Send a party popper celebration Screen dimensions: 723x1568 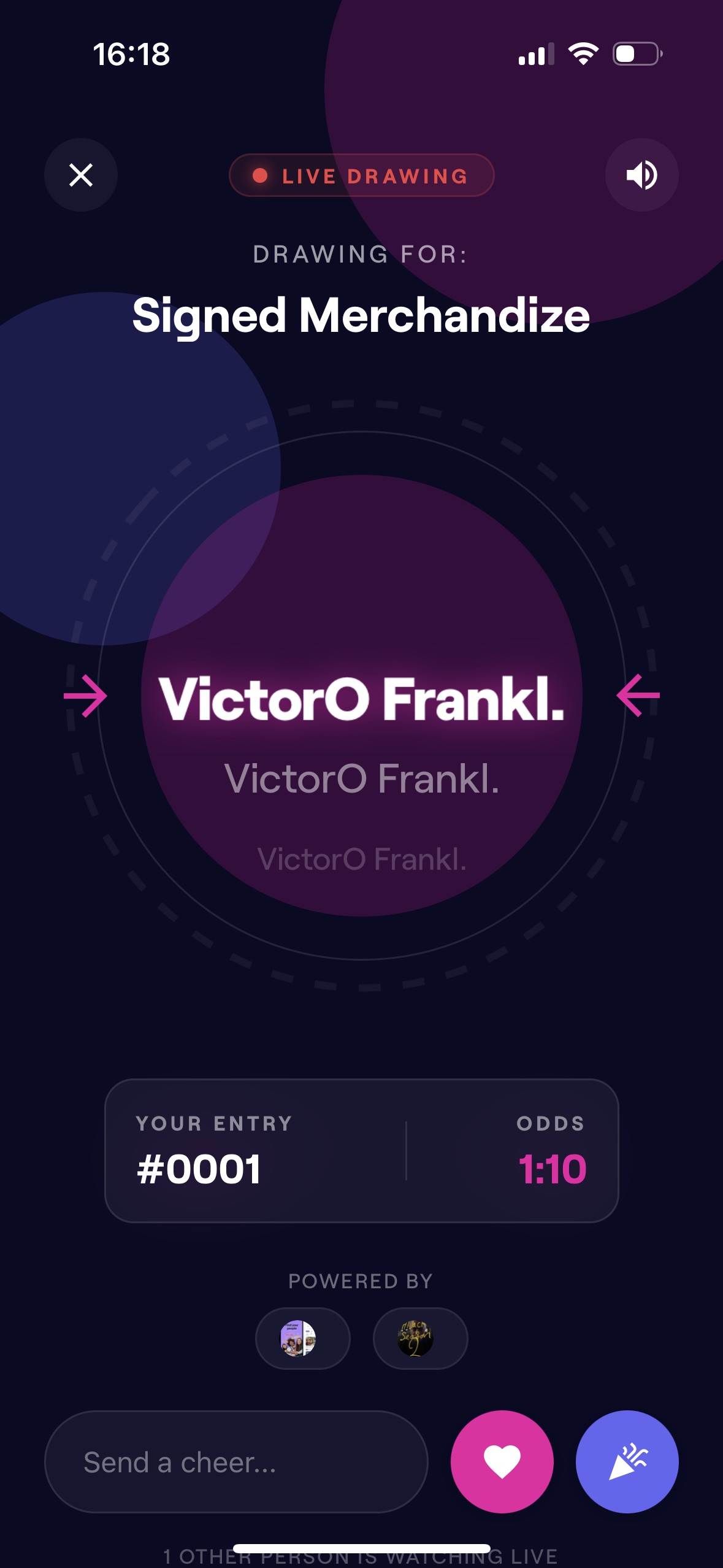point(627,1462)
